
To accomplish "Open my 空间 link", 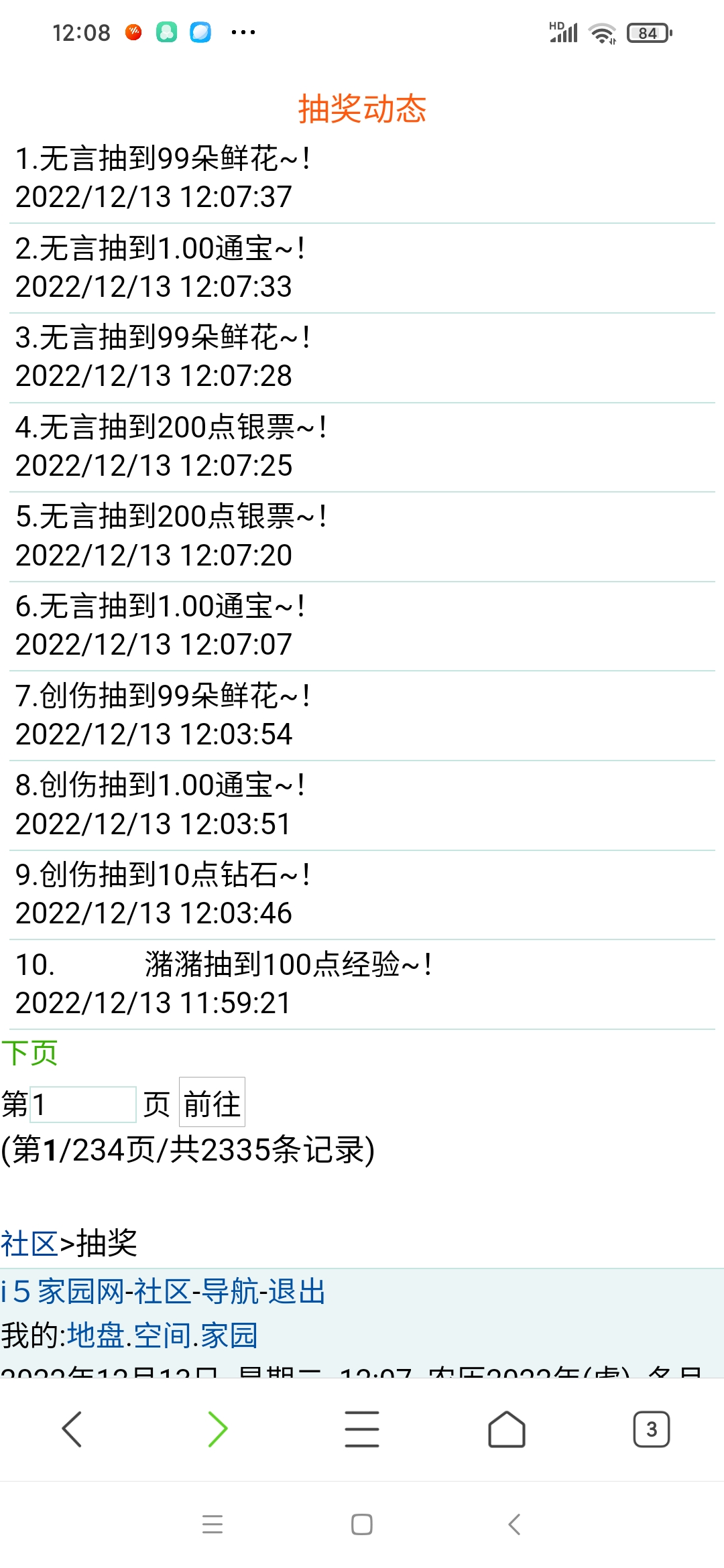I will pyautogui.click(x=162, y=1335).
